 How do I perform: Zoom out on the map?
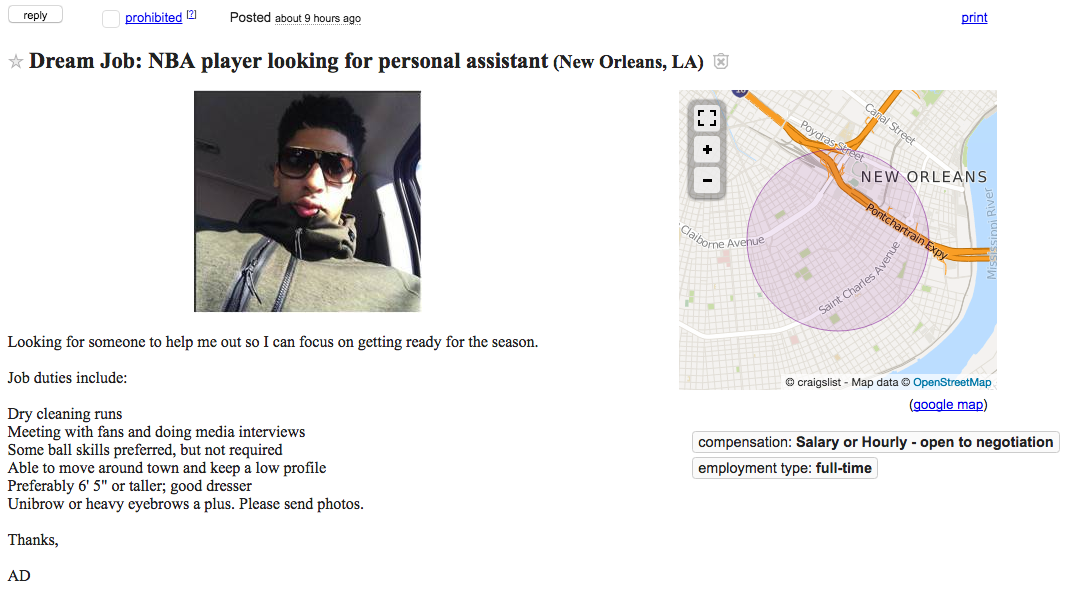(x=707, y=181)
